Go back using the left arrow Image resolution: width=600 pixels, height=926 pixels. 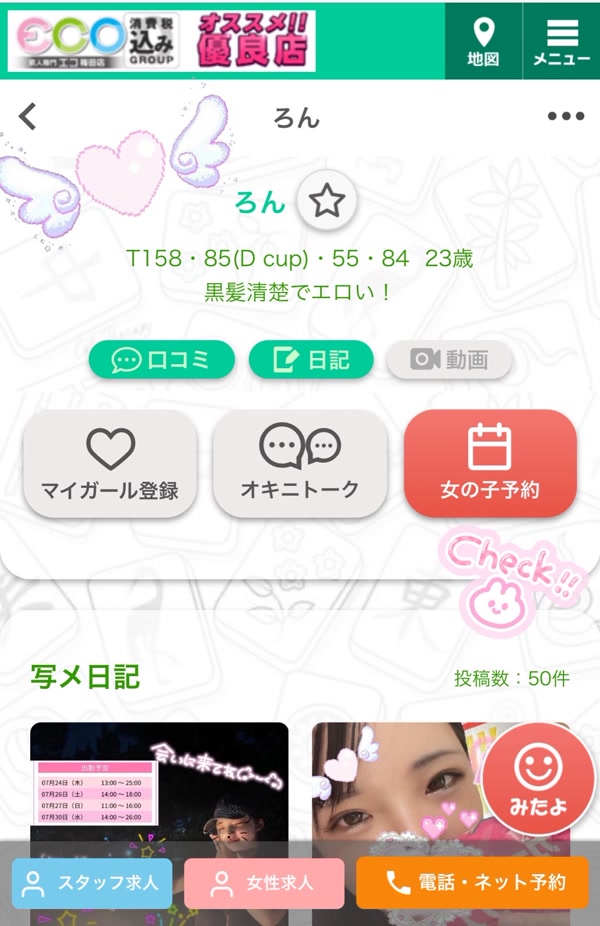28,117
